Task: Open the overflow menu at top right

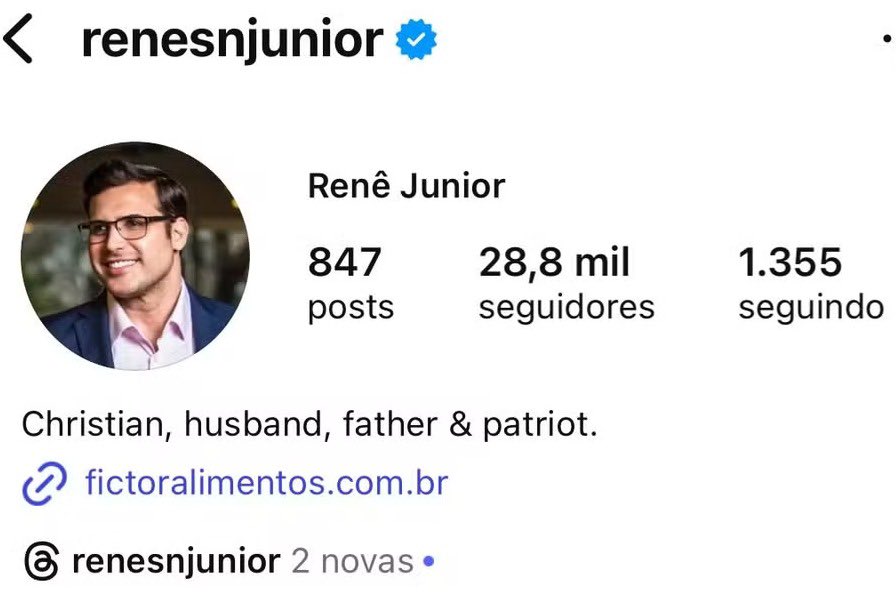Action: [886, 40]
